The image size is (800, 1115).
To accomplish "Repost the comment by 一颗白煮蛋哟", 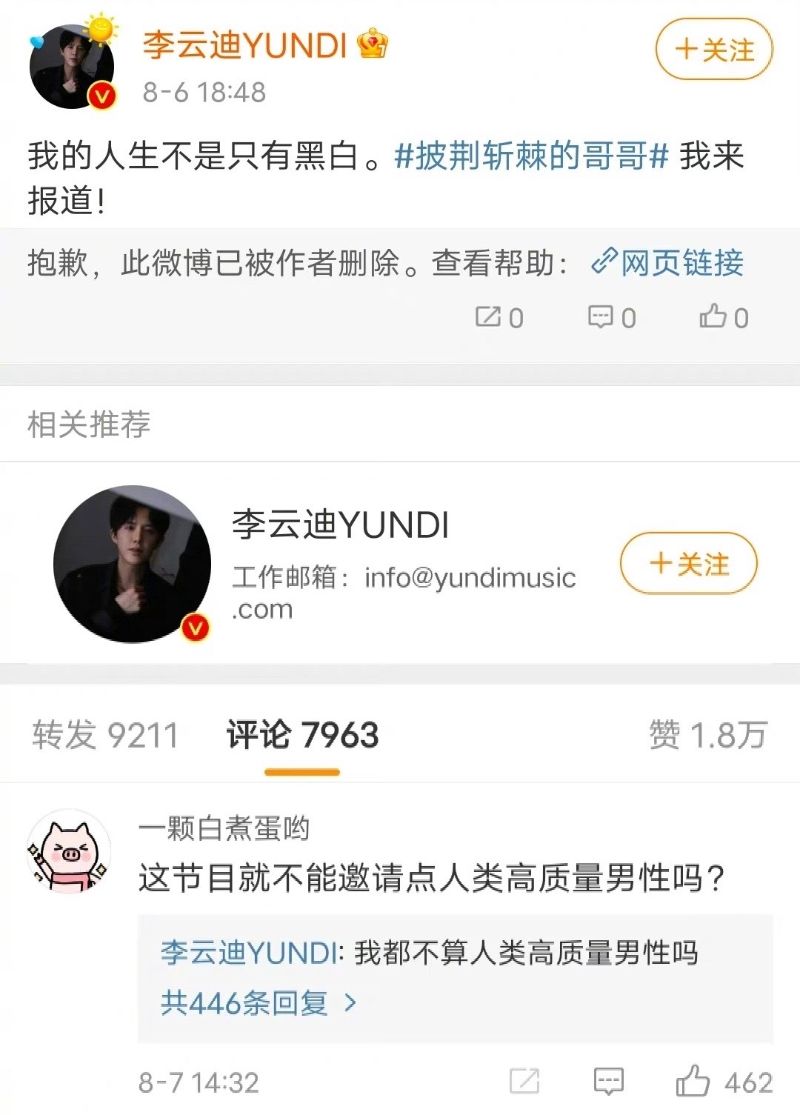I will pyautogui.click(x=524, y=1082).
